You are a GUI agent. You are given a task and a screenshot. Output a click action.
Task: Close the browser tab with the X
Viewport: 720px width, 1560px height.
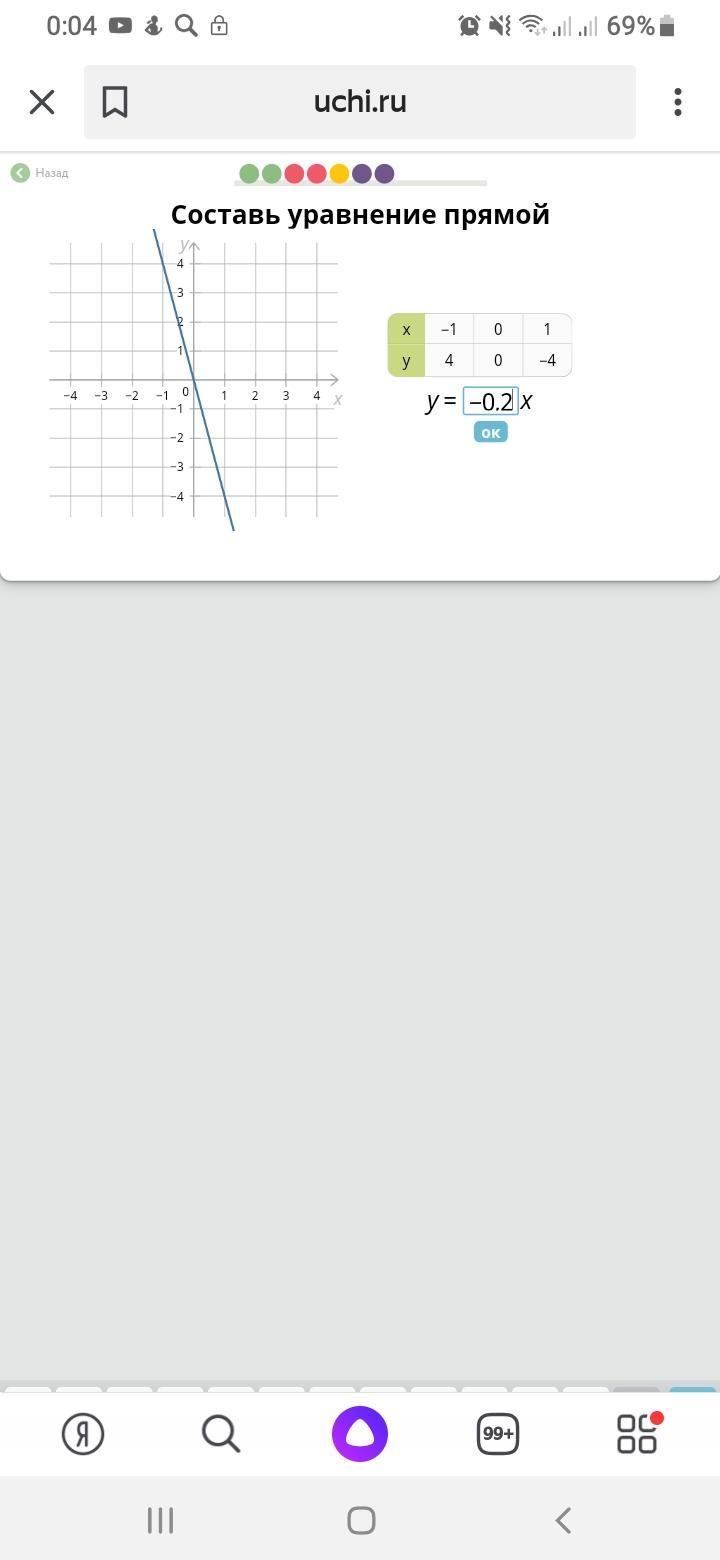pyautogui.click(x=42, y=102)
